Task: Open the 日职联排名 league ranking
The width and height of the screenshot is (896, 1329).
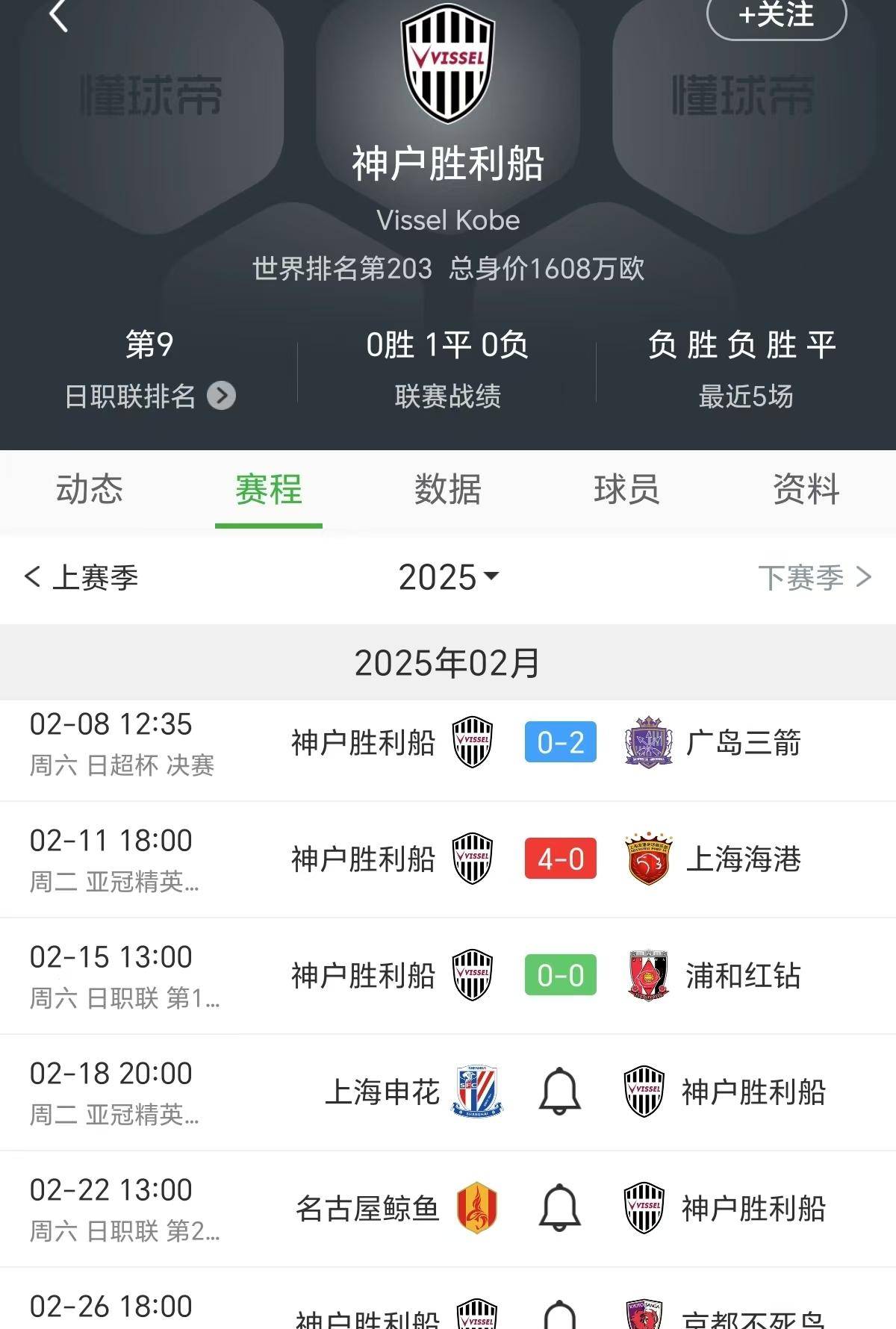Action: [149, 396]
